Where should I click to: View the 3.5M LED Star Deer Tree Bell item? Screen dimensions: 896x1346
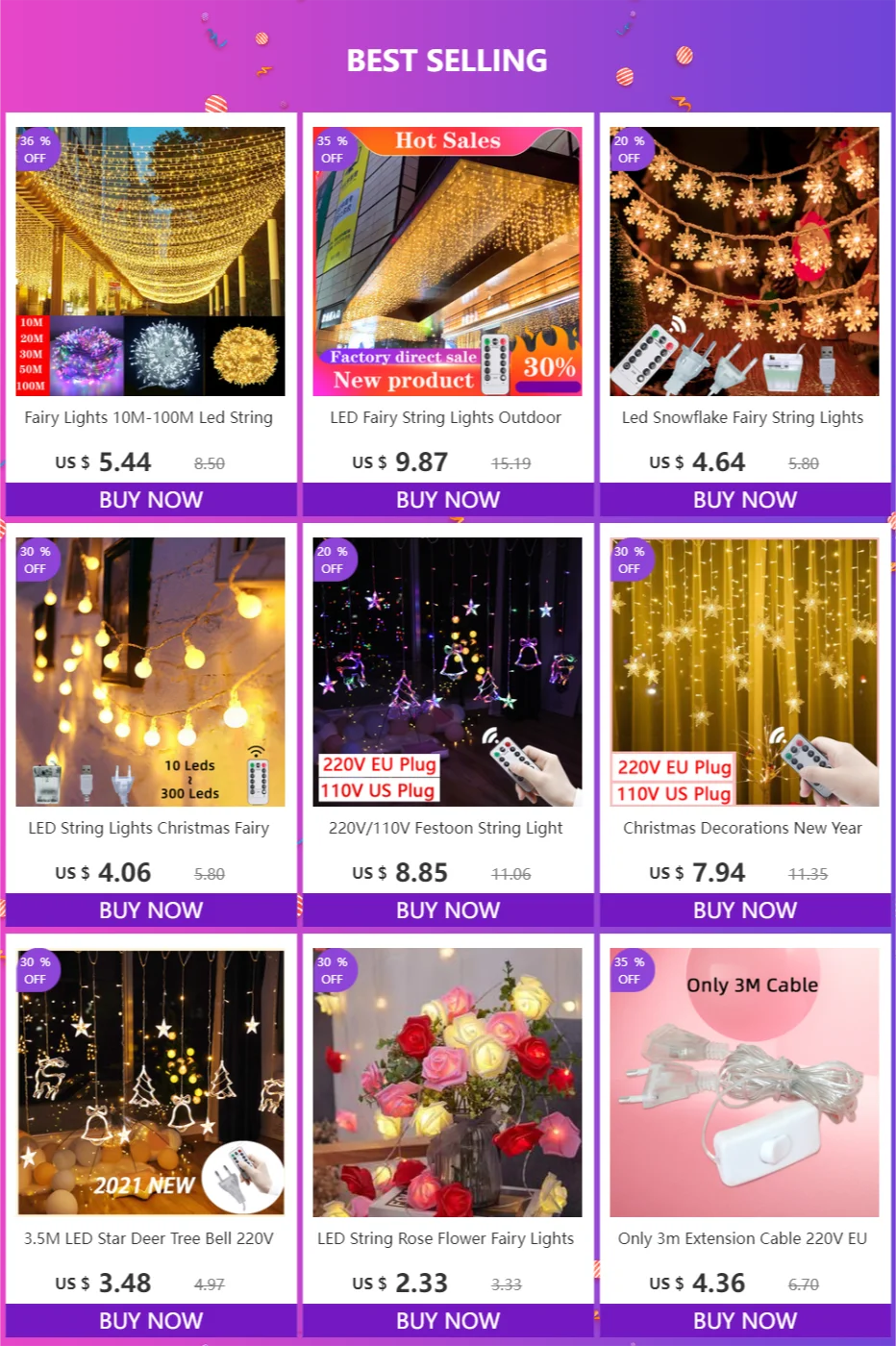(150, 1083)
